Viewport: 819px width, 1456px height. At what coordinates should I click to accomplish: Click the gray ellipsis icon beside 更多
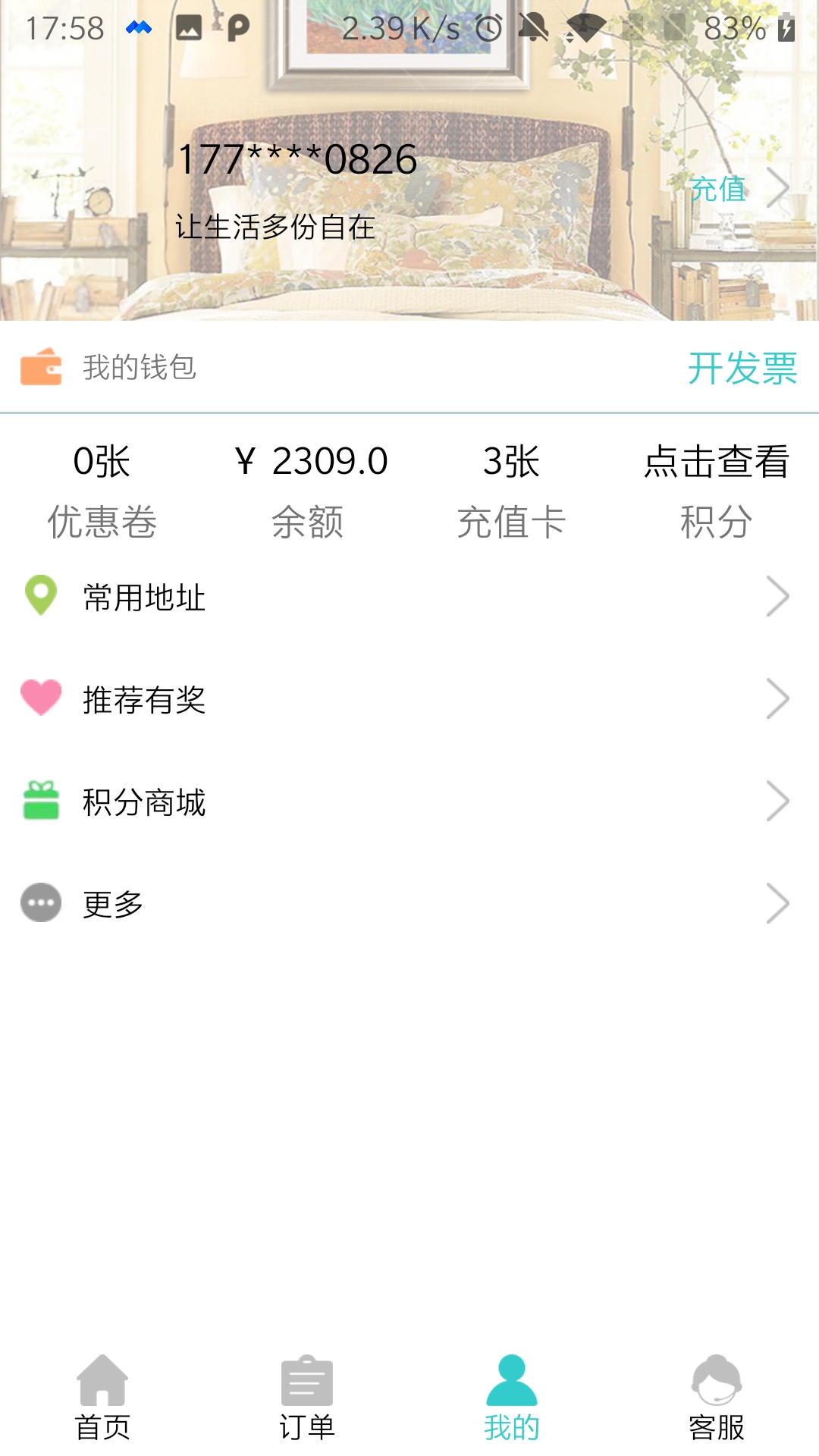point(39,904)
